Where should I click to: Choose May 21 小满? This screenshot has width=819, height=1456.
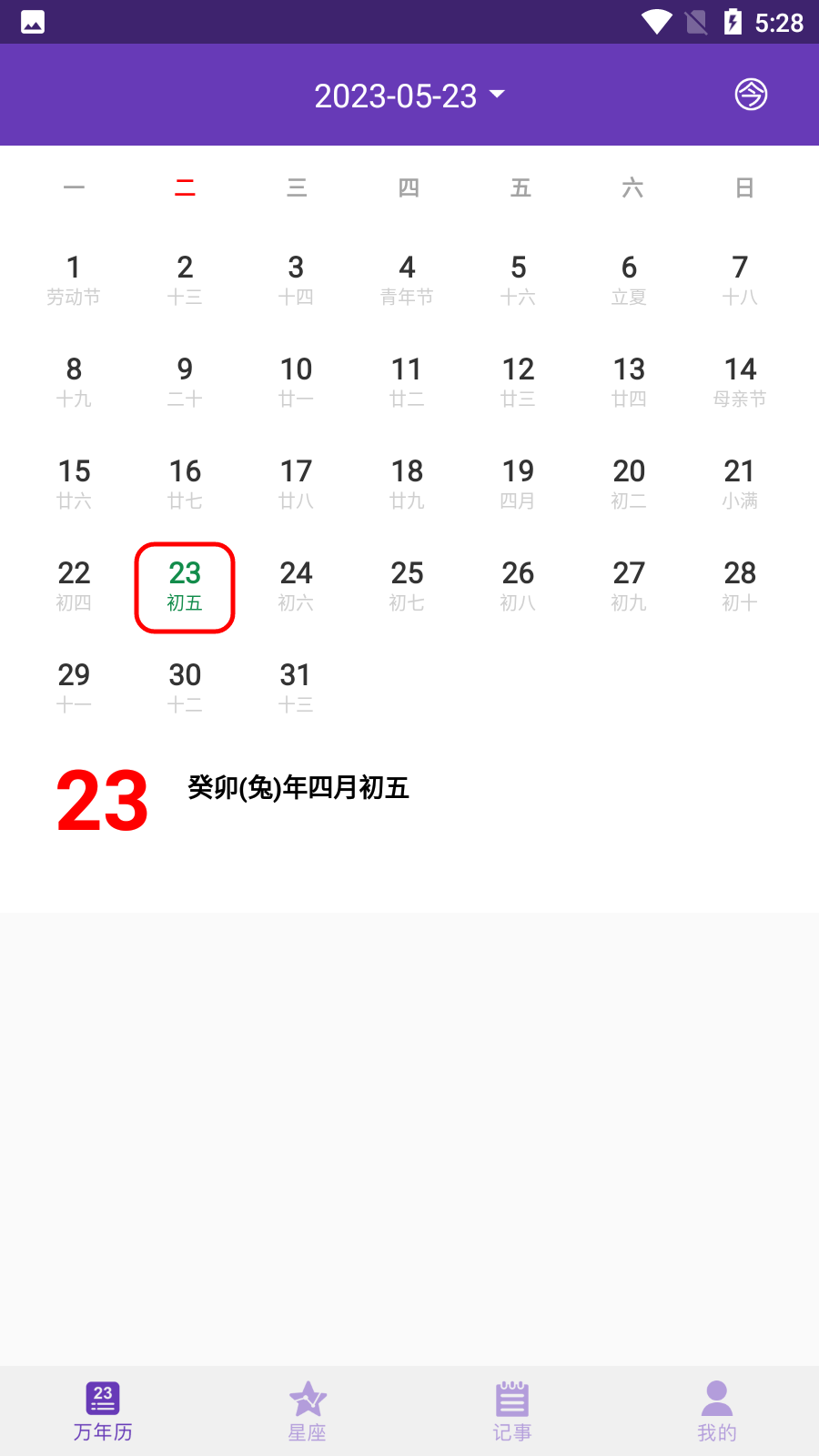(740, 484)
